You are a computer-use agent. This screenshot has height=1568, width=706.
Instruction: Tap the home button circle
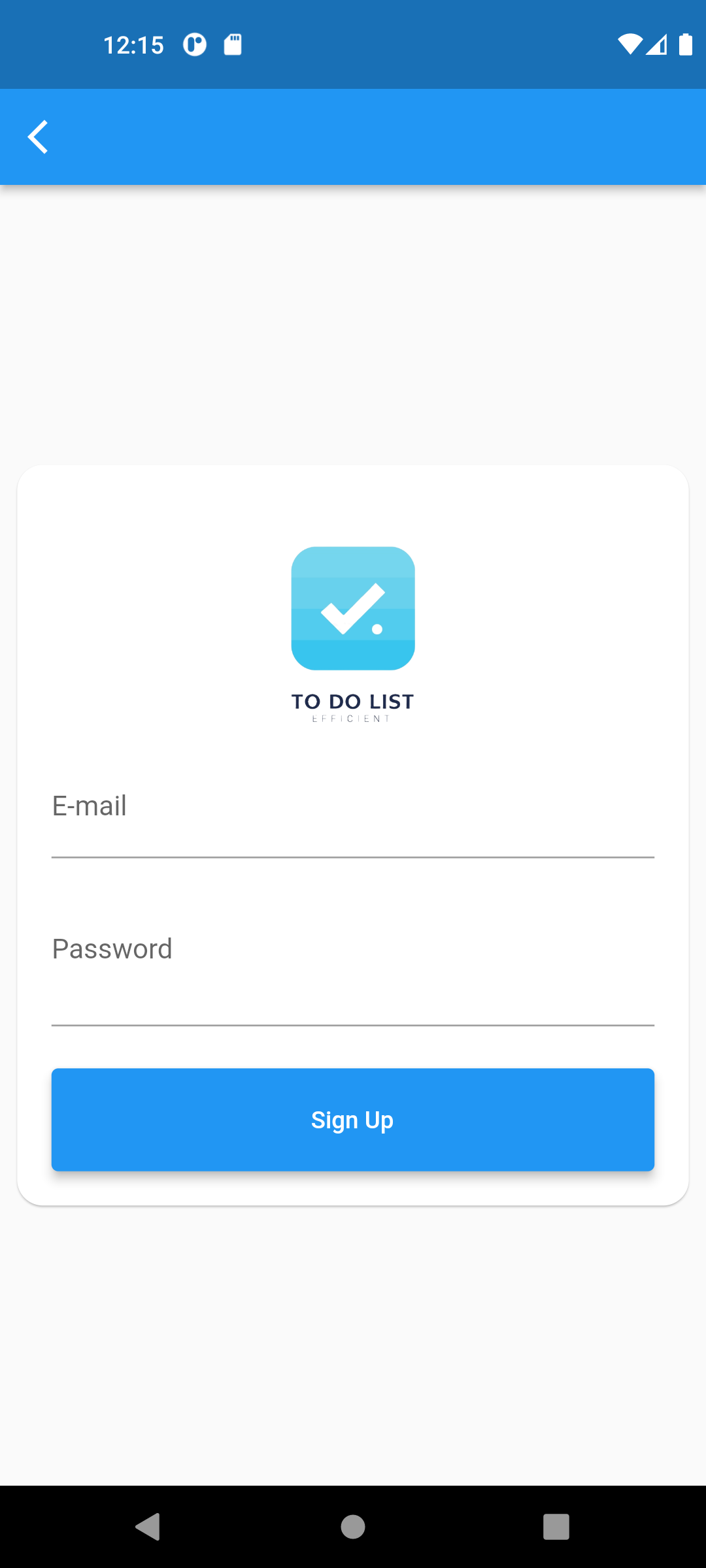pos(352,1526)
